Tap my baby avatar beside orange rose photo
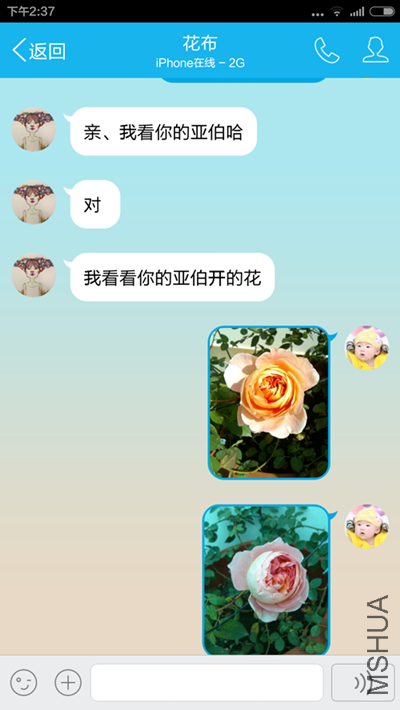400x710 pixels. point(367,348)
